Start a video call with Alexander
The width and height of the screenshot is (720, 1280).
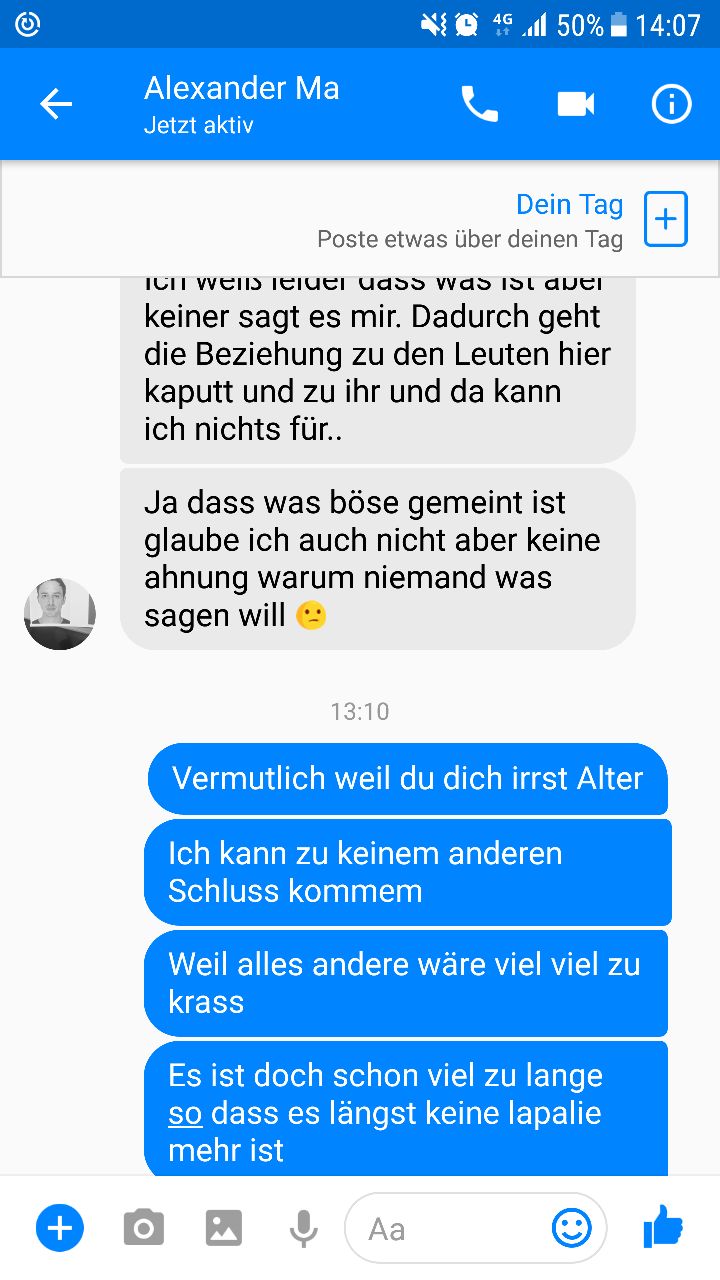[x=576, y=104]
